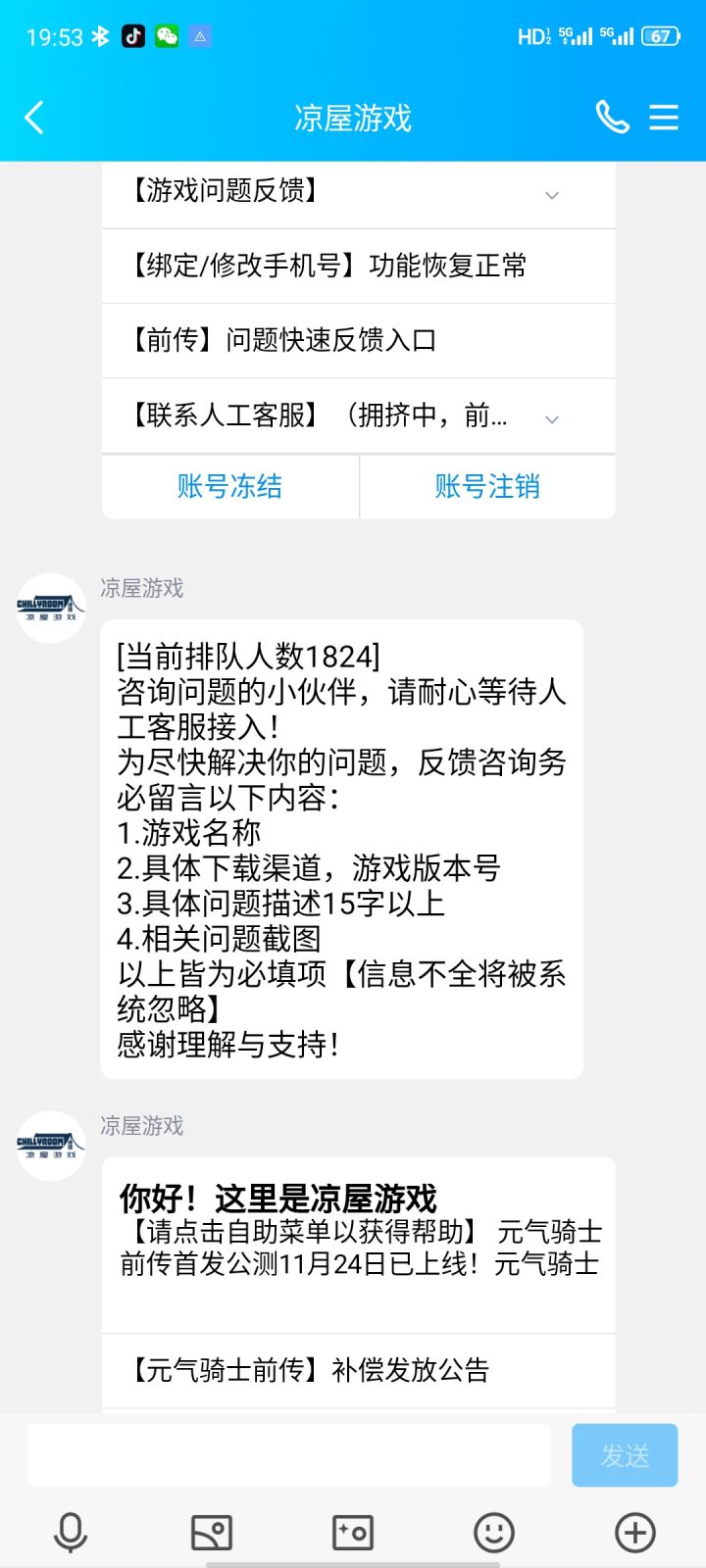Focus the message input field
The height and width of the screenshot is (1568, 706).
tap(289, 1455)
